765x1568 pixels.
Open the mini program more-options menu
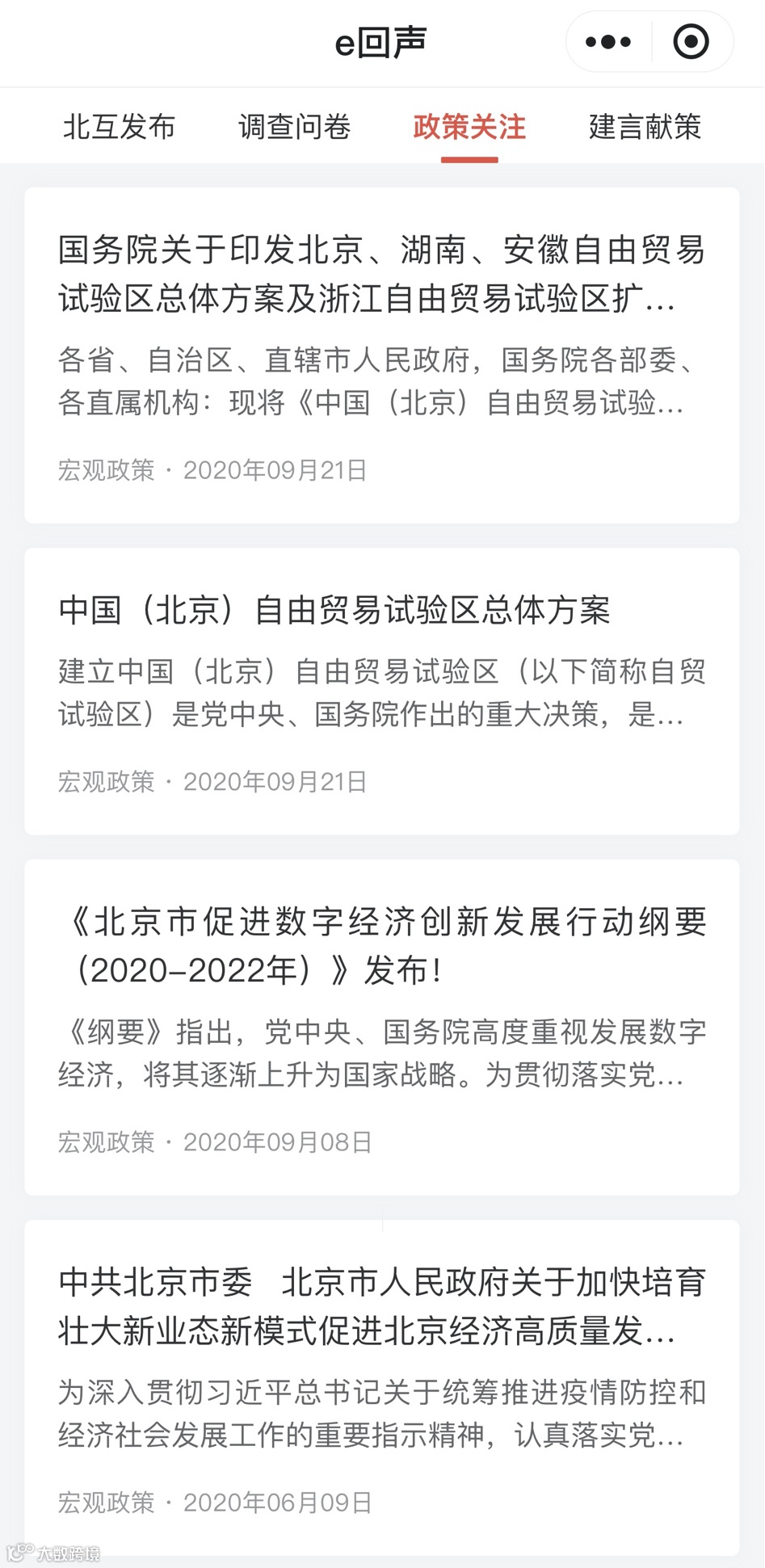tap(607, 42)
